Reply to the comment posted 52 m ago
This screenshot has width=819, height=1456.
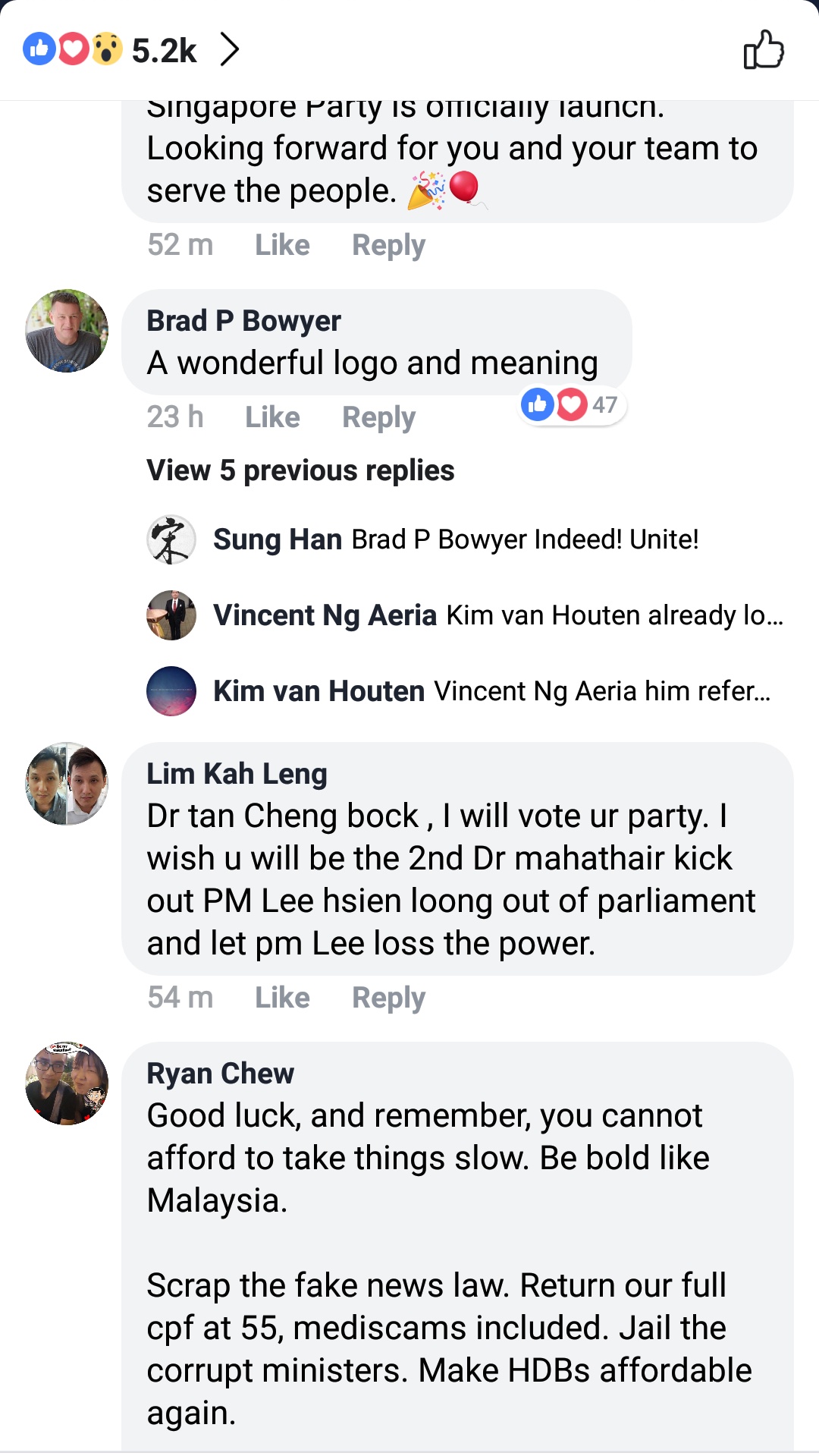[388, 245]
